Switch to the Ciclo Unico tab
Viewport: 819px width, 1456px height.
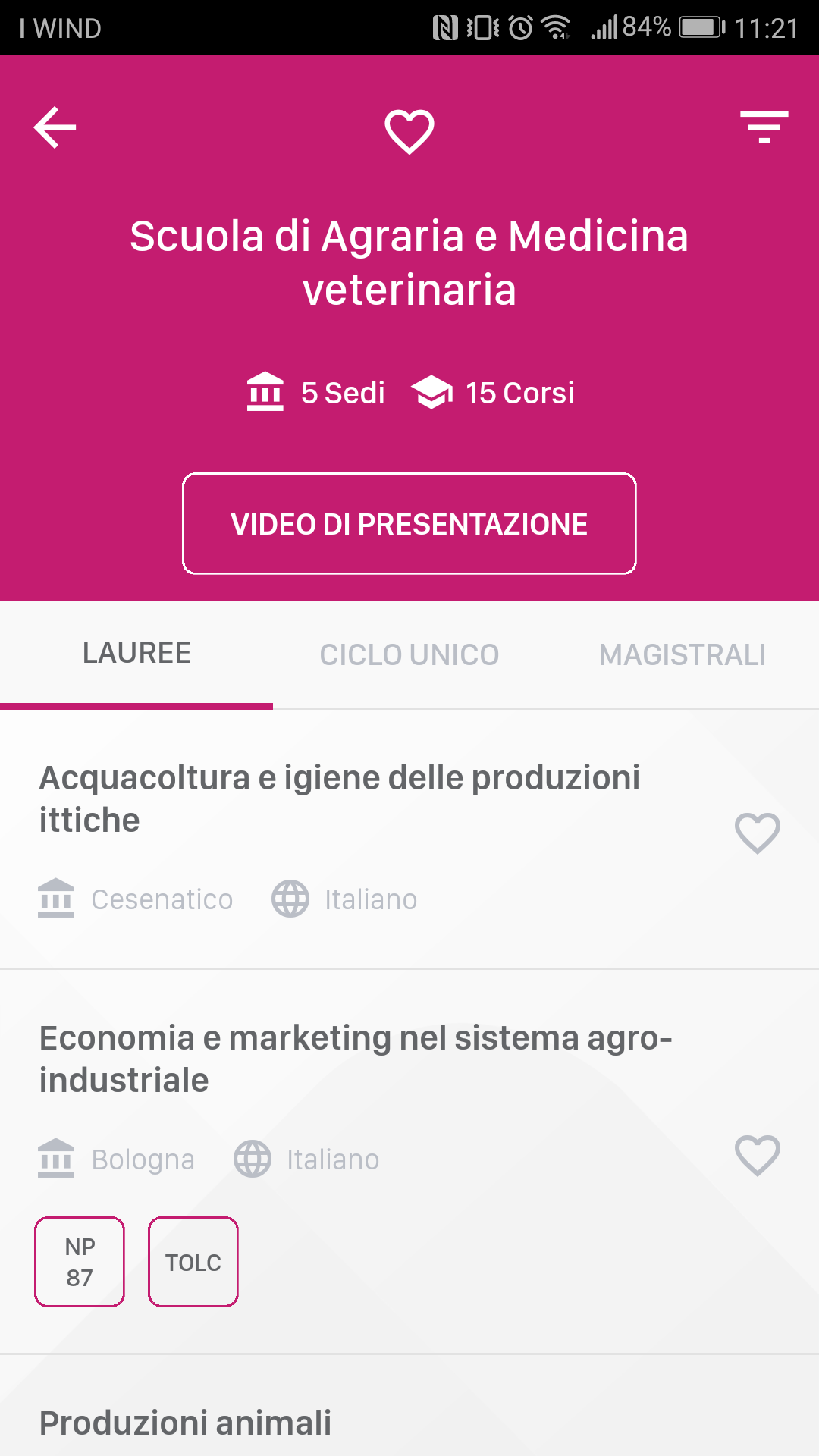click(x=409, y=655)
